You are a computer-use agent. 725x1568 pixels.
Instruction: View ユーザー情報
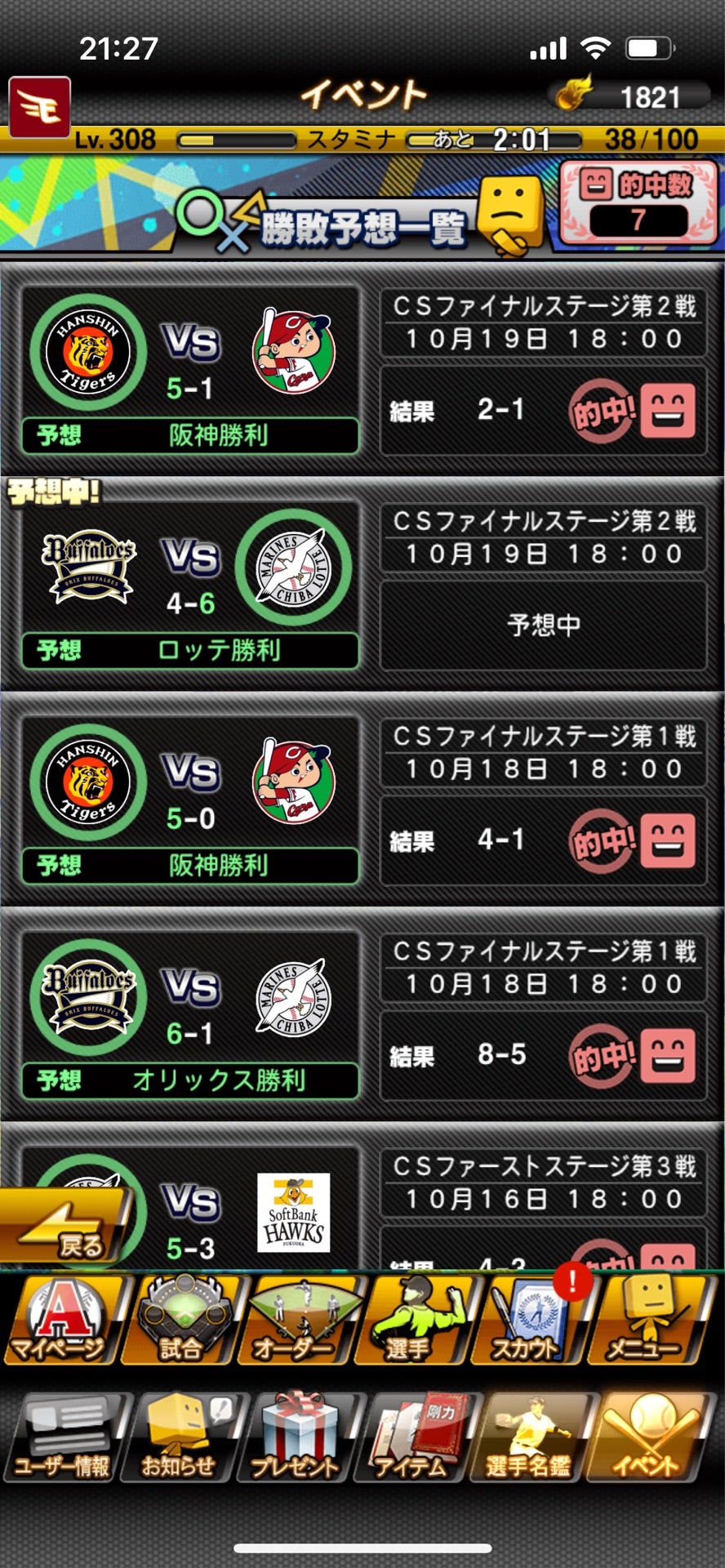(x=63, y=1439)
